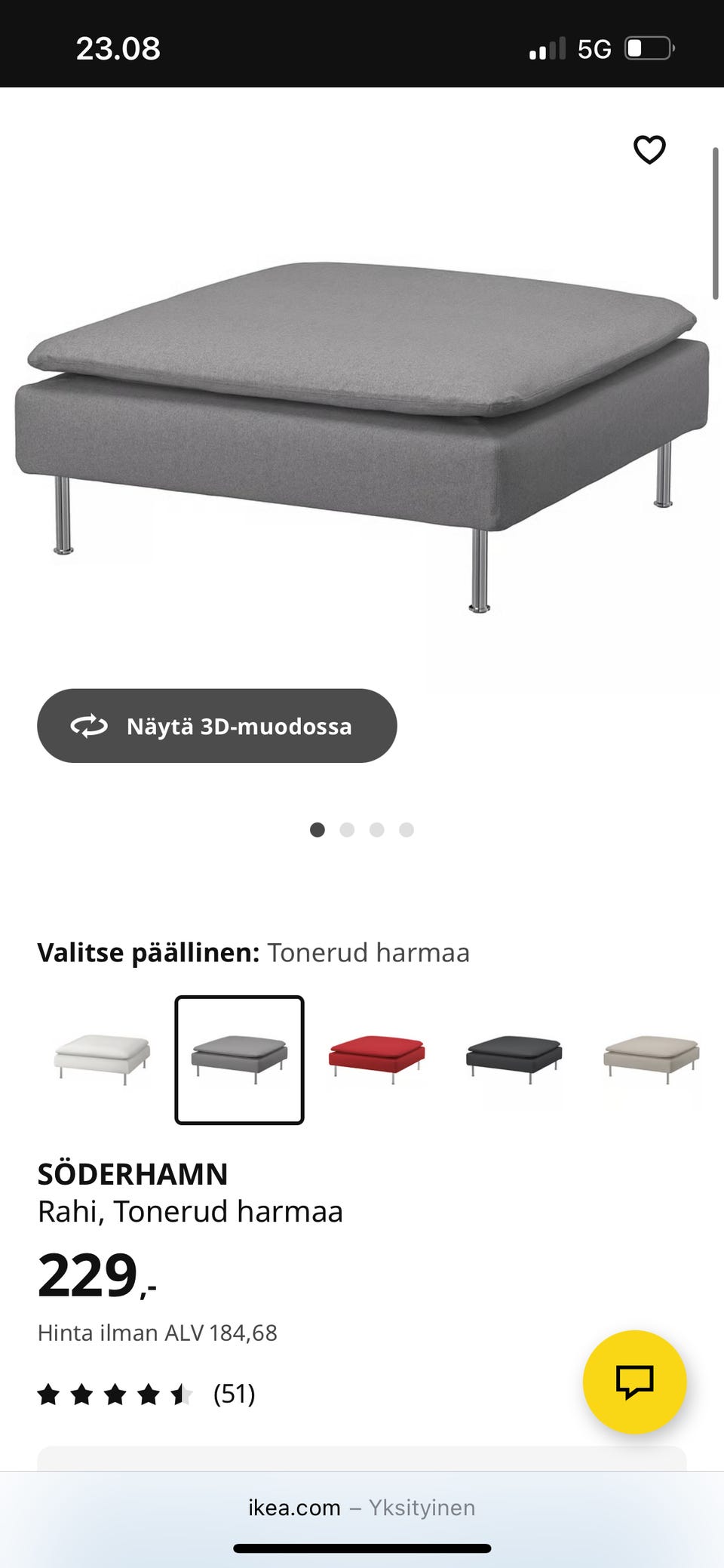Image resolution: width=724 pixels, height=1568 pixels.
Task: Tap the heart icon to favorite this product
Action: (x=650, y=149)
